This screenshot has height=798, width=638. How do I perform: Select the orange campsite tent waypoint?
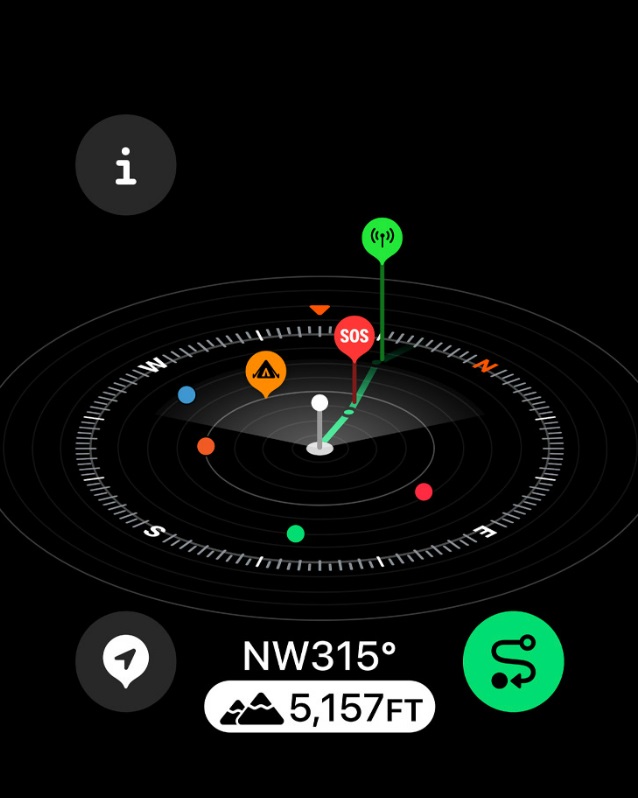(x=265, y=372)
